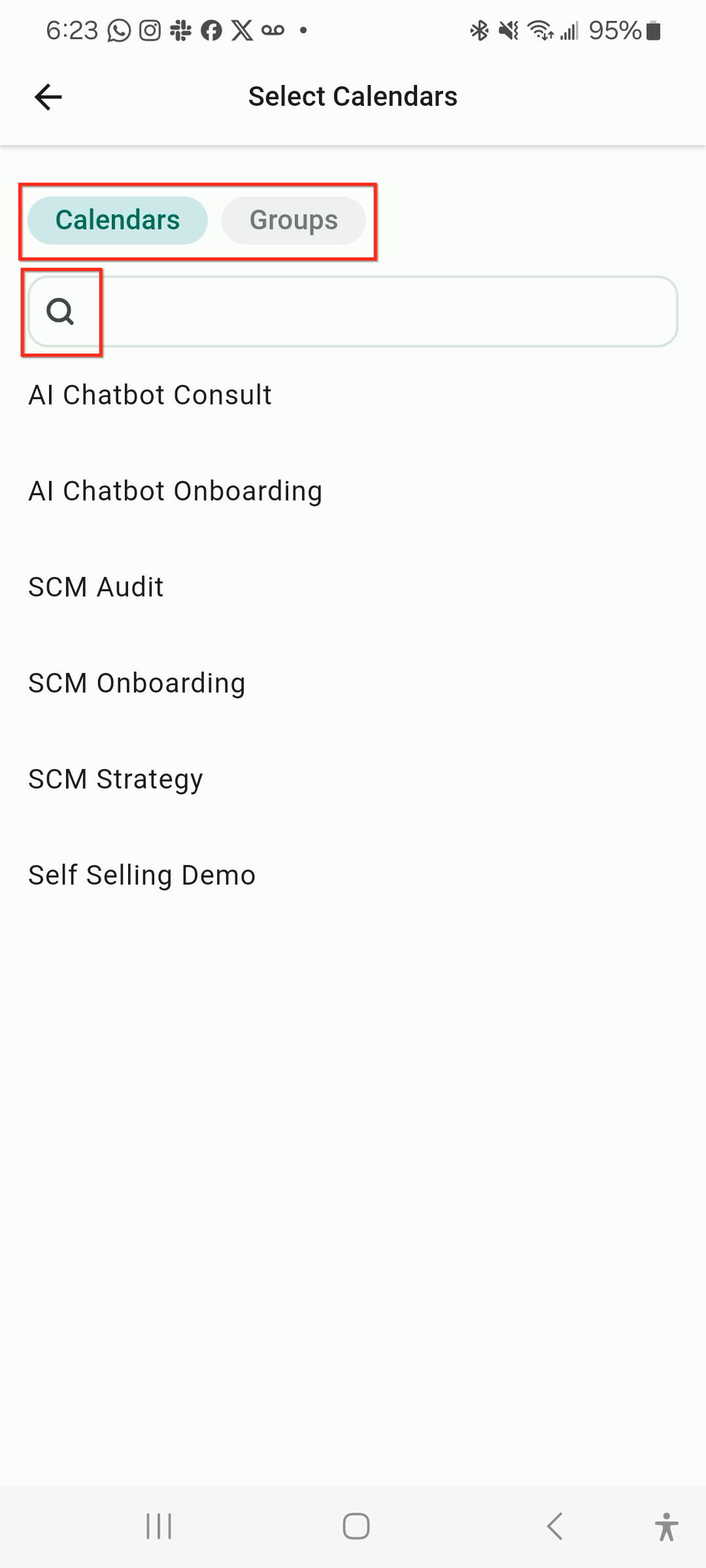Viewport: 706px width, 1568px height.
Task: Select the SCM Strategy calendar
Action: point(116,779)
